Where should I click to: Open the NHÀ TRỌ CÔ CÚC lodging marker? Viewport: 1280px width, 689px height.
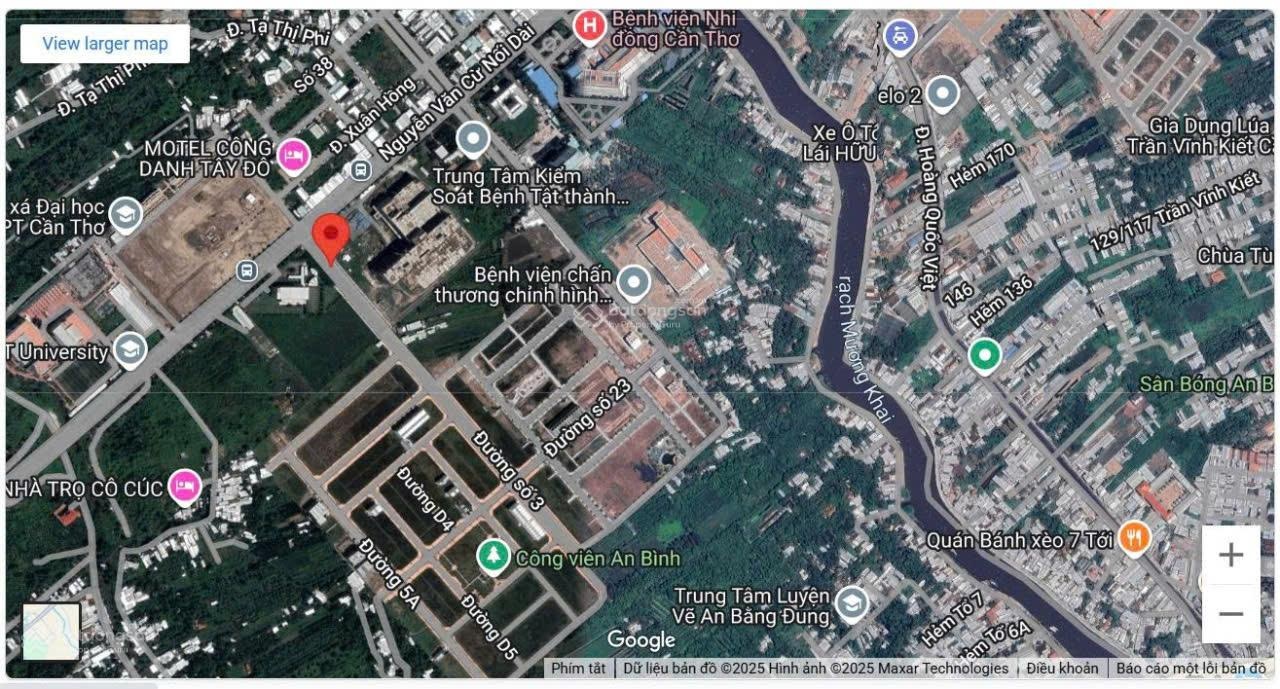pos(185,487)
